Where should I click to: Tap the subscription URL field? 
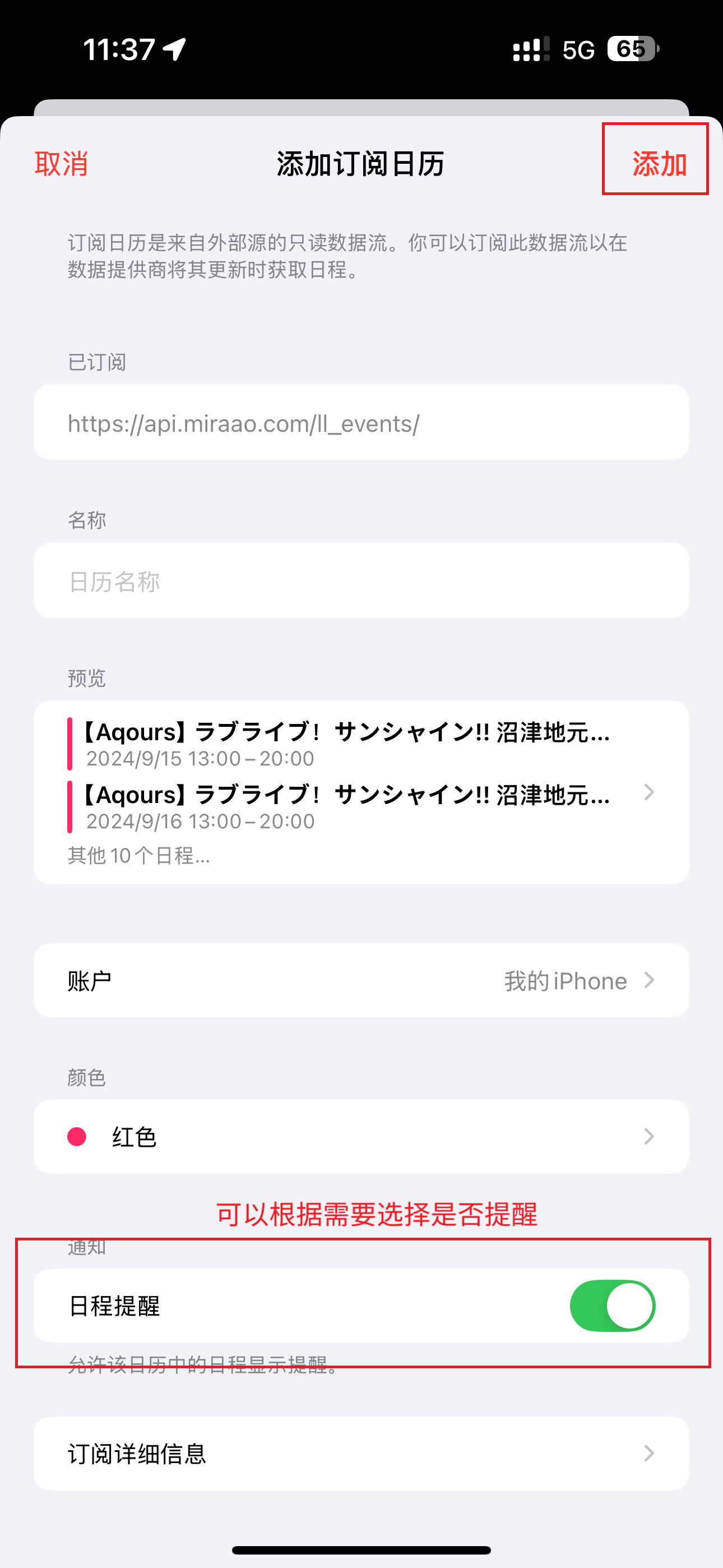coord(361,422)
